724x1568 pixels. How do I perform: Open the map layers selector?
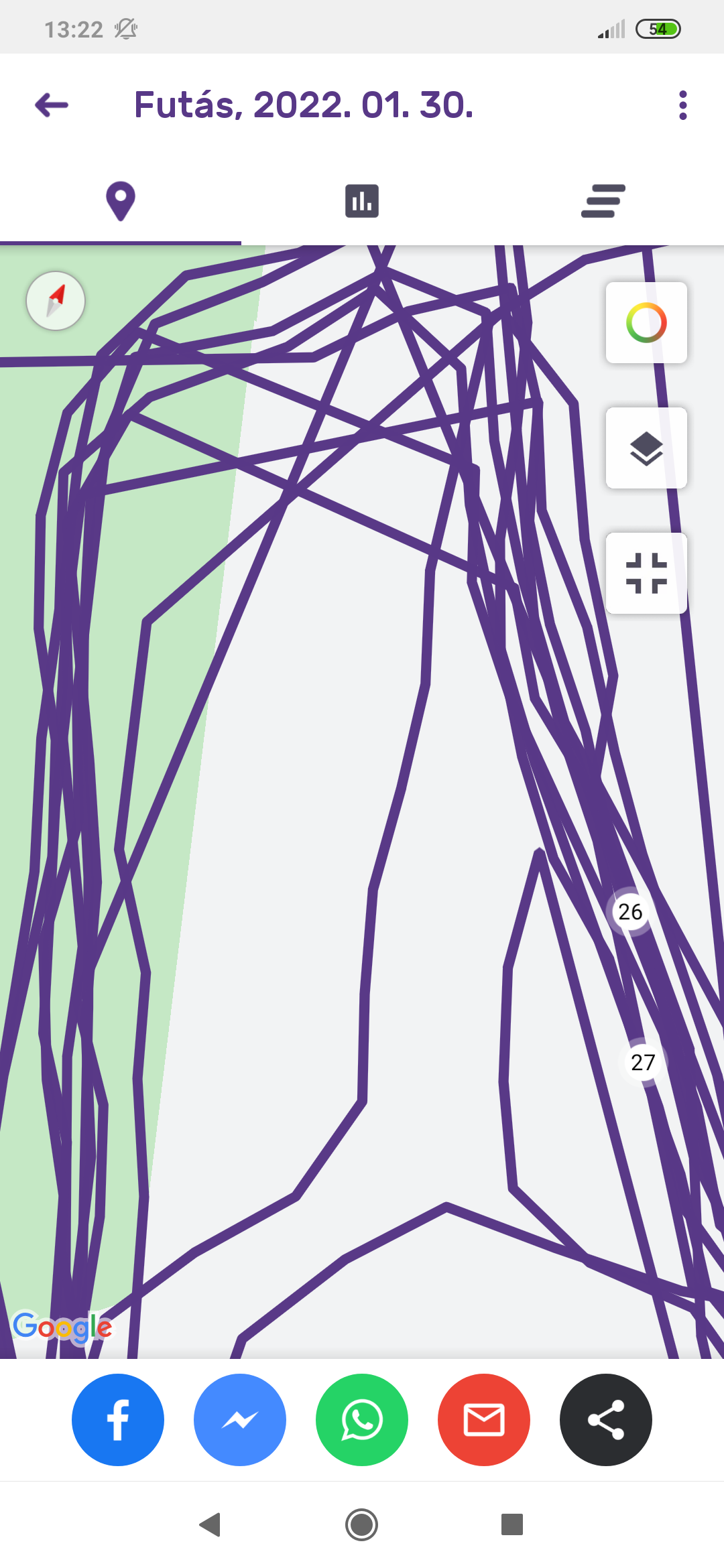[646, 448]
